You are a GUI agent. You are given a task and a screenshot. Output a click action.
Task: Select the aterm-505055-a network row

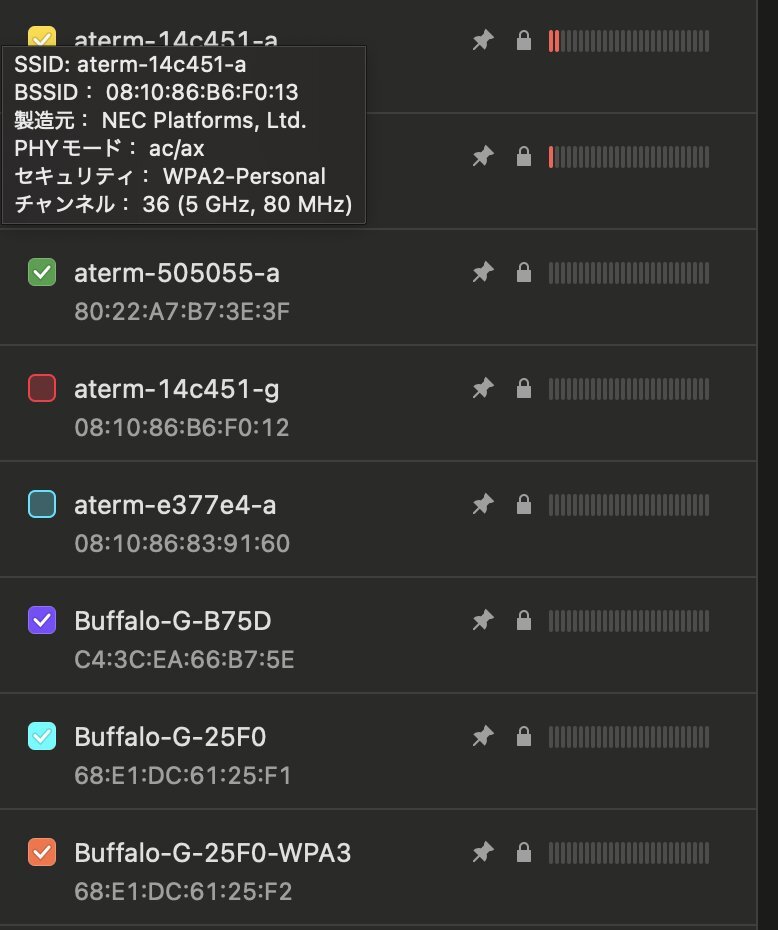click(x=378, y=287)
